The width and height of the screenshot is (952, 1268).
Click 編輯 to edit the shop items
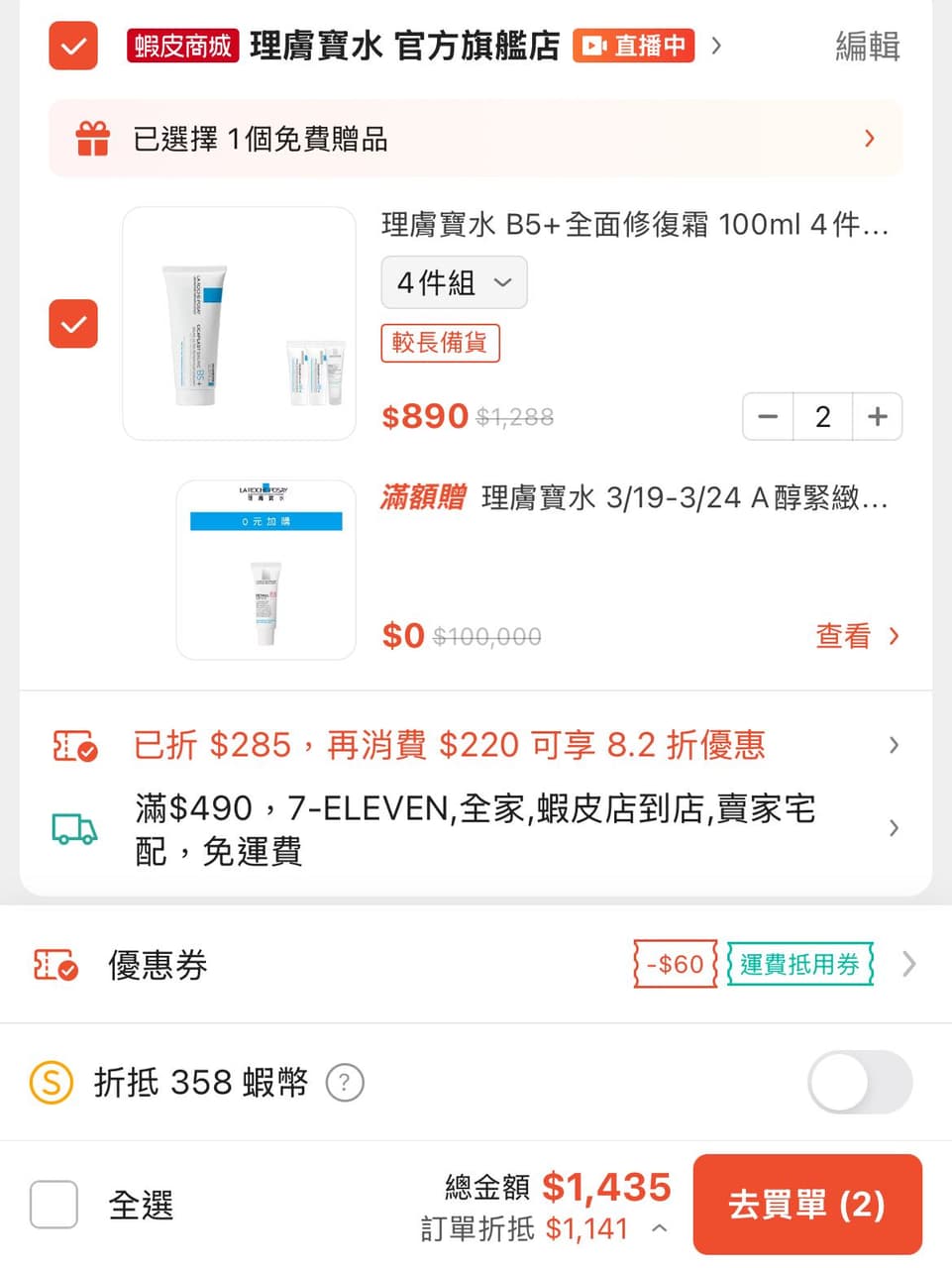point(866,45)
